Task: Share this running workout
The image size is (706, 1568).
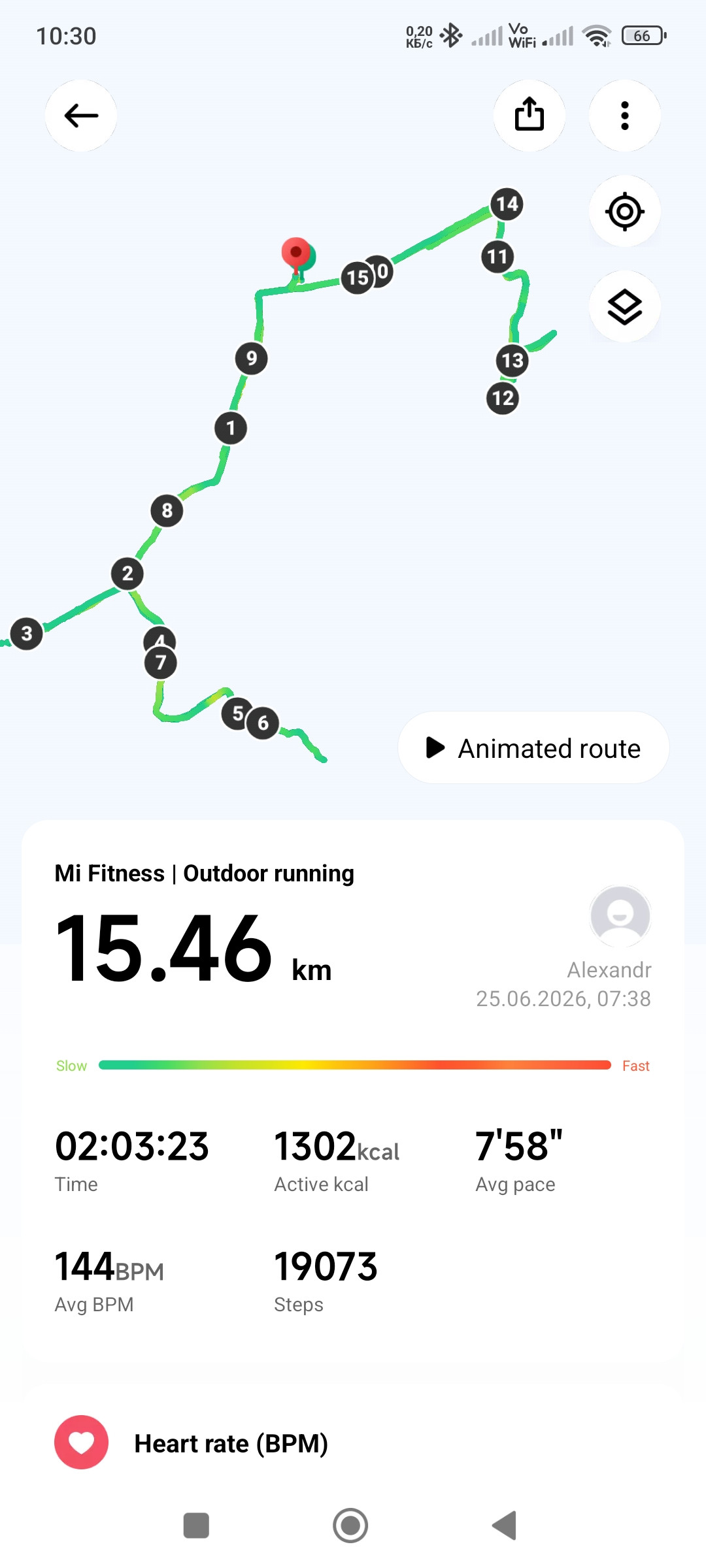Action: click(529, 116)
